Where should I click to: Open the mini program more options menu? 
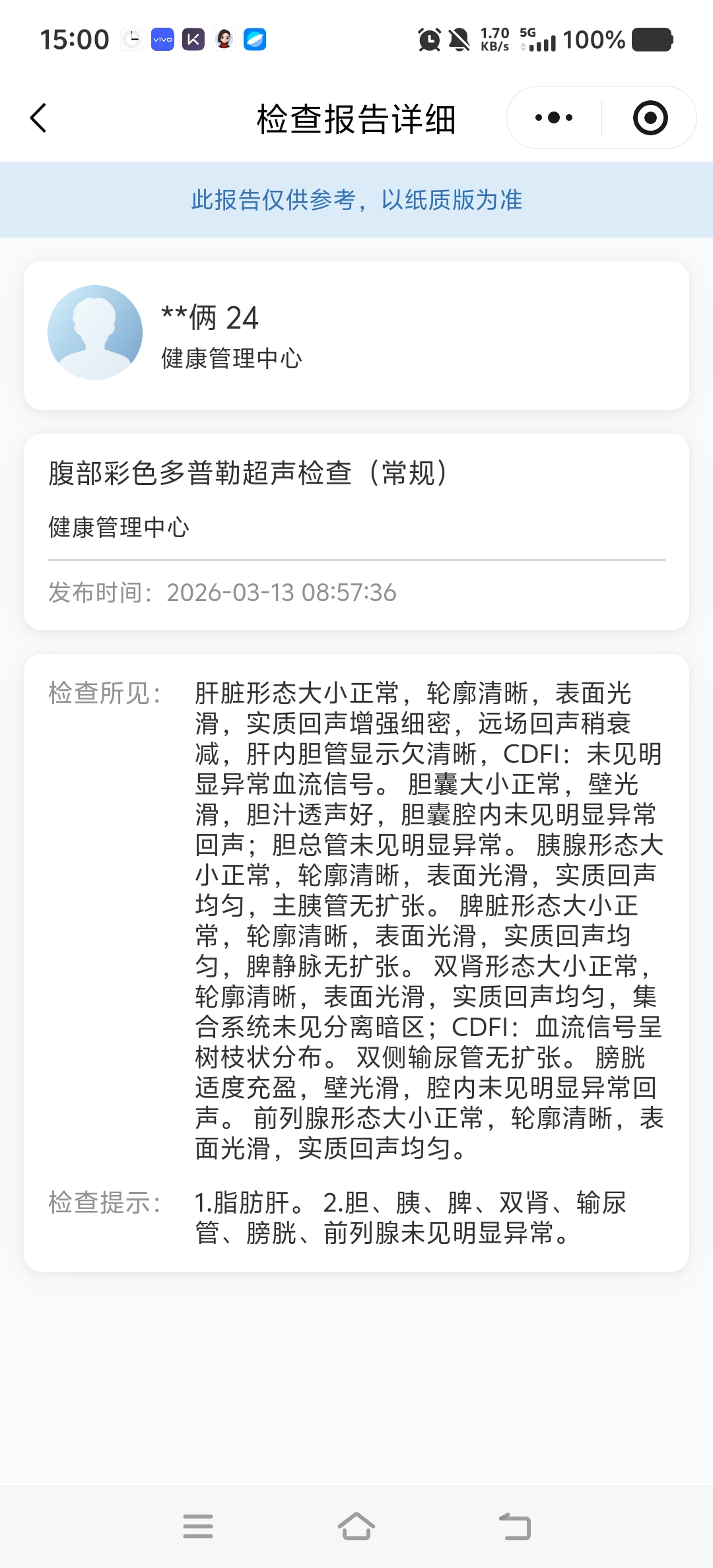click(x=554, y=118)
